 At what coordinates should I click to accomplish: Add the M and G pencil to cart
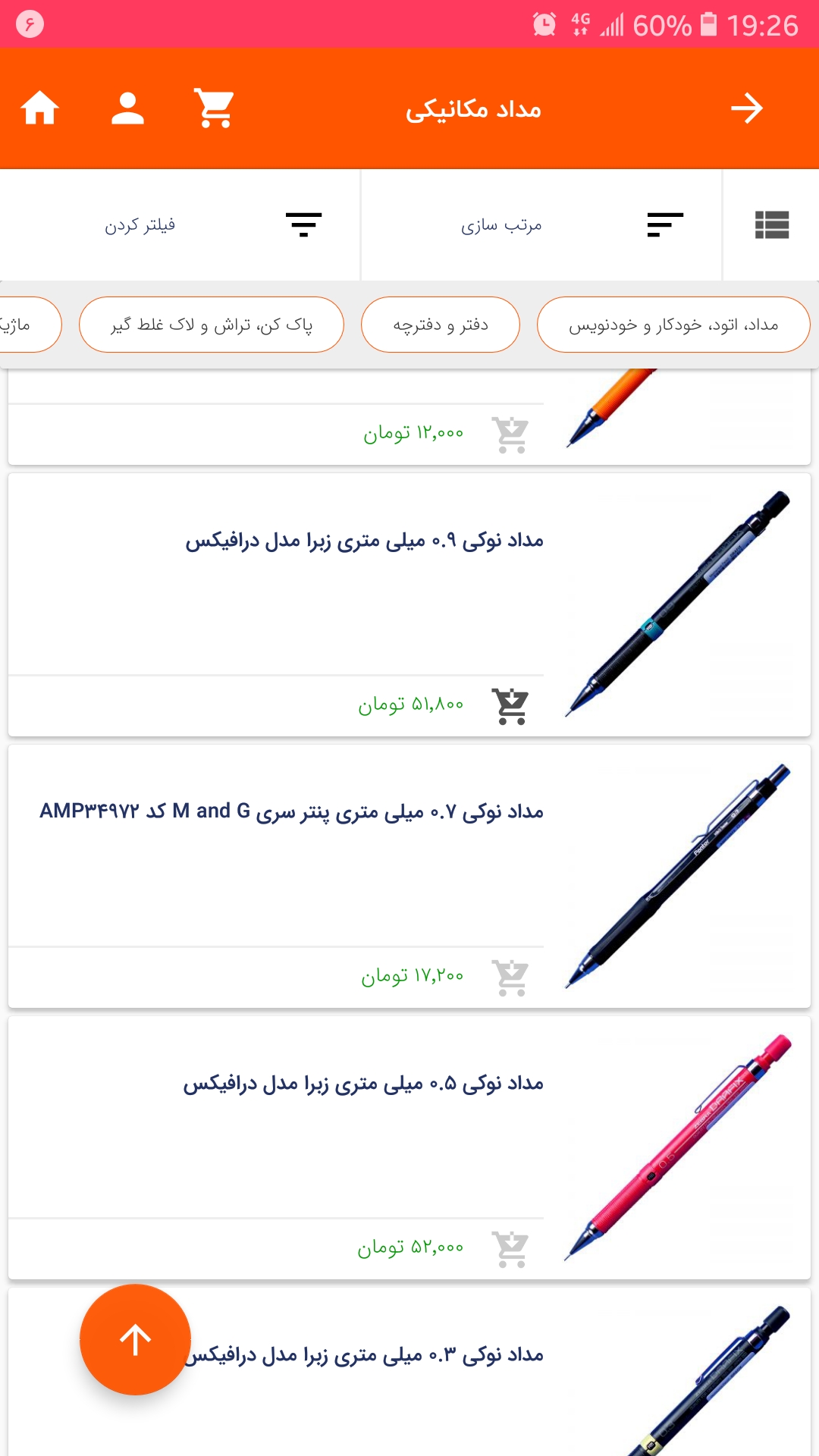pyautogui.click(x=512, y=978)
